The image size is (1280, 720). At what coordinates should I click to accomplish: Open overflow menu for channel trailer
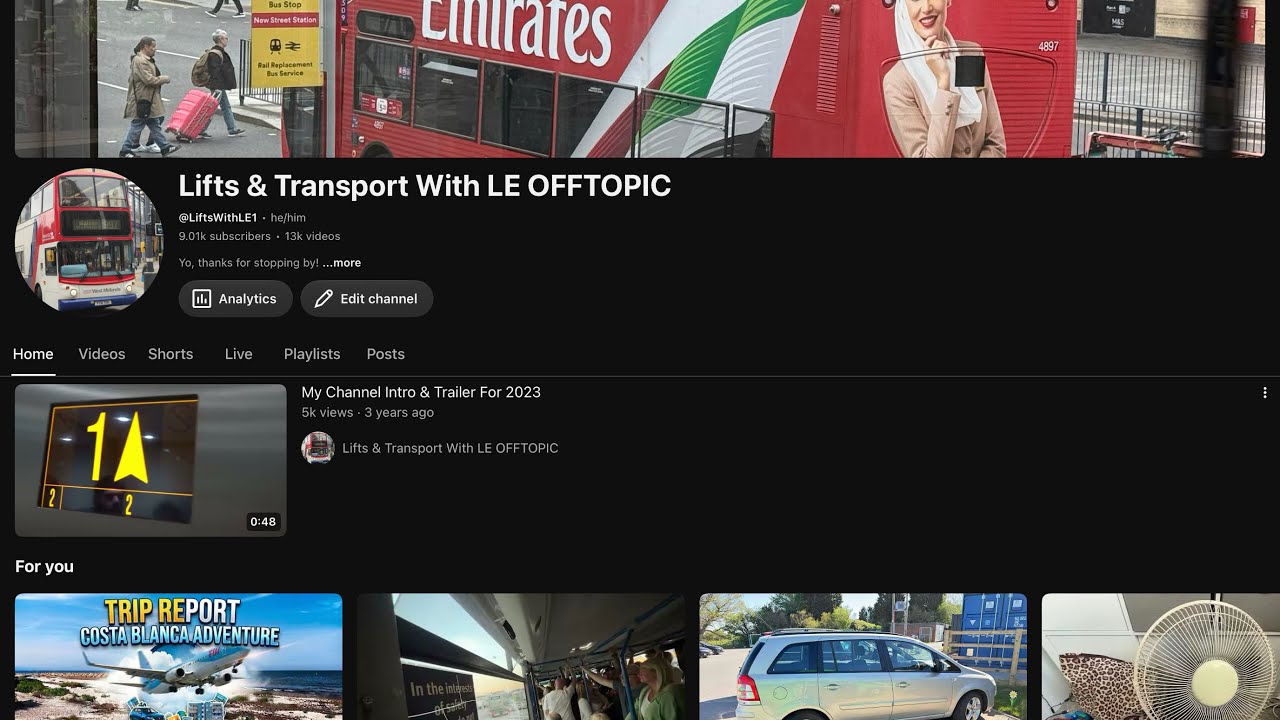pos(1265,393)
